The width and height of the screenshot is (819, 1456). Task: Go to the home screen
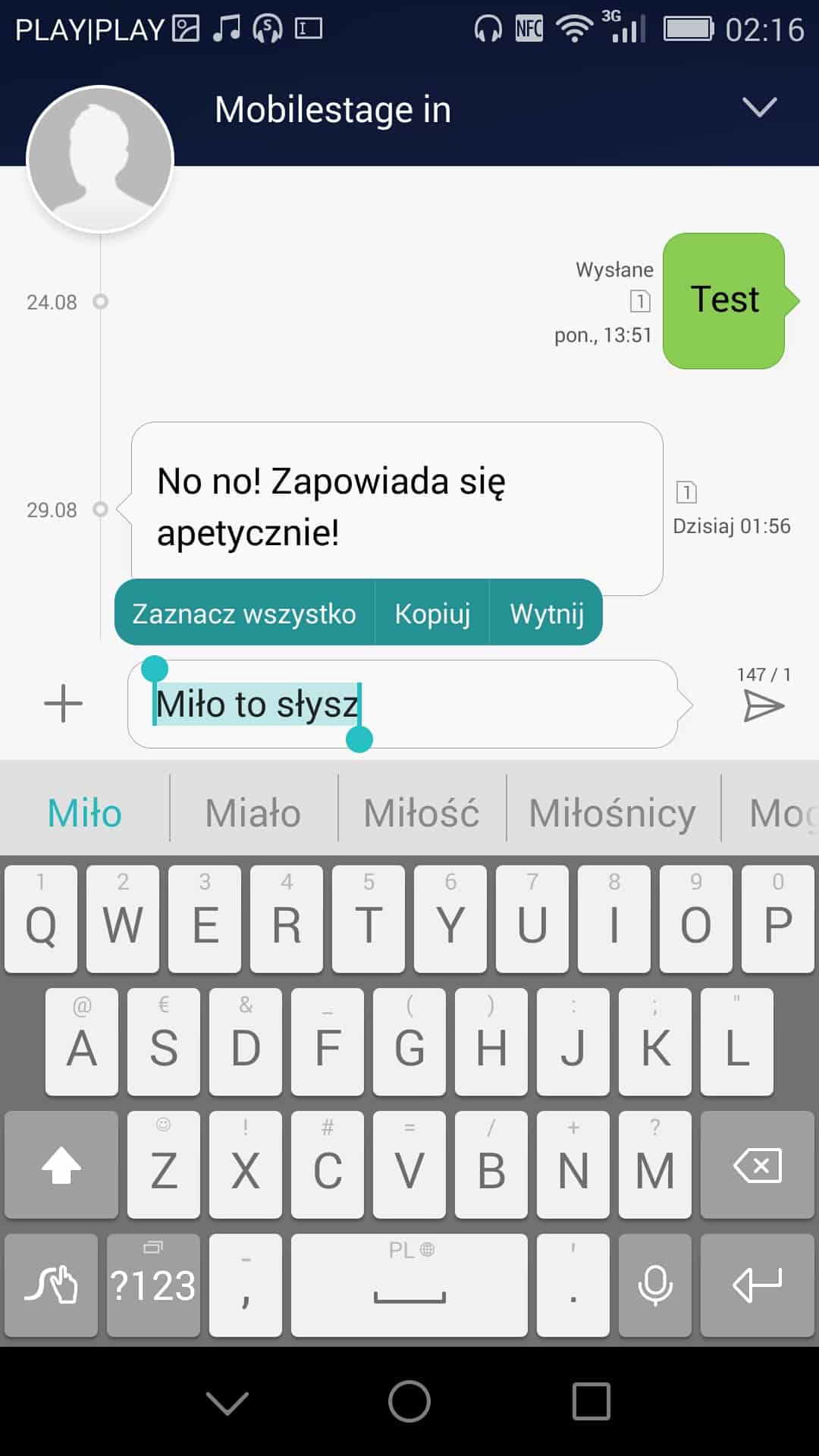(409, 1401)
